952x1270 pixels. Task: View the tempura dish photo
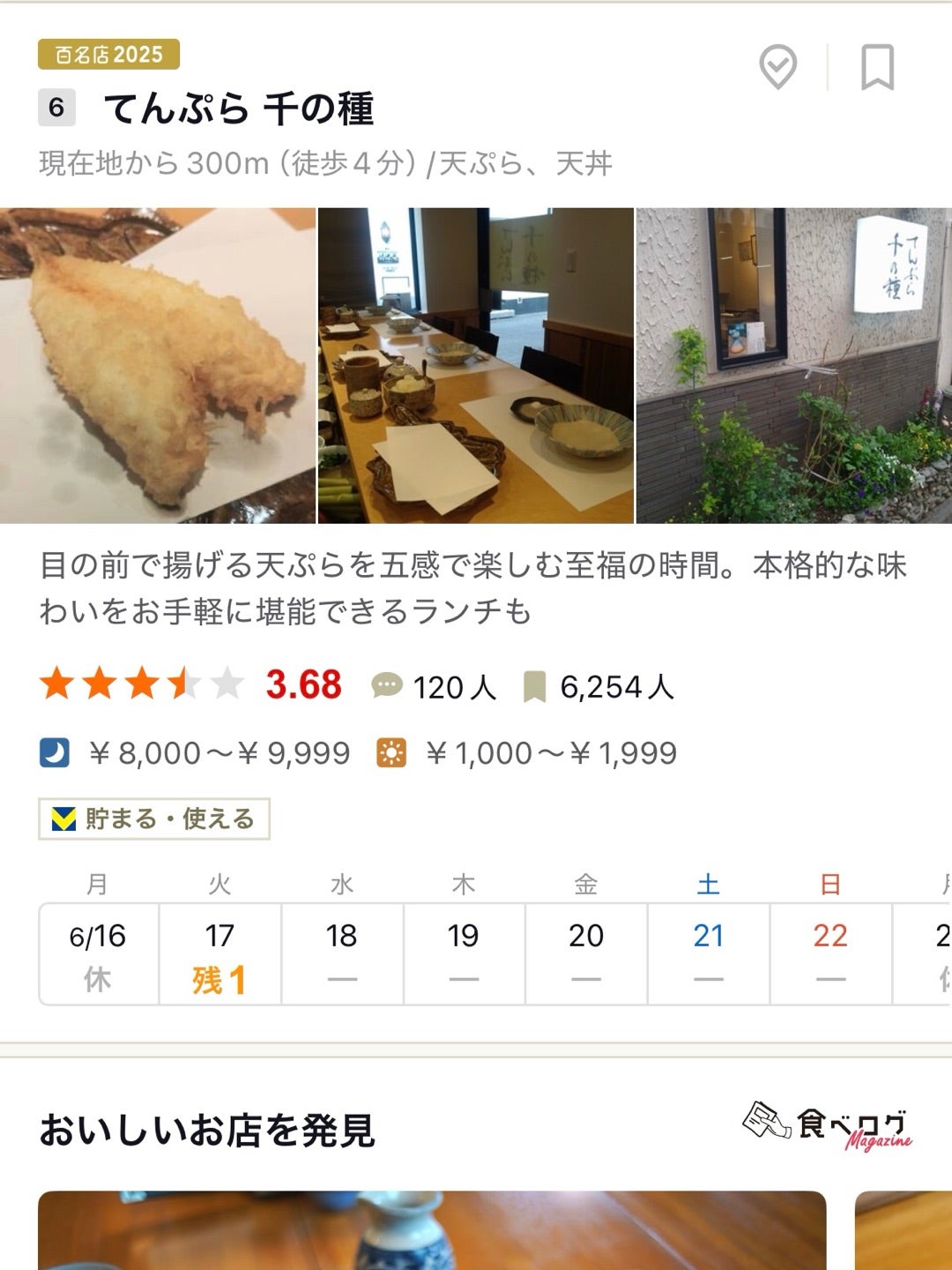point(158,365)
